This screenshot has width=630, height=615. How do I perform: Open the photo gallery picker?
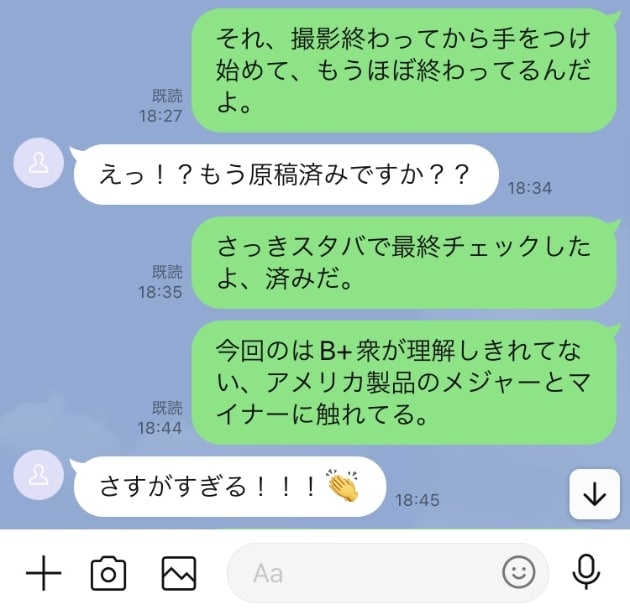pos(177,573)
